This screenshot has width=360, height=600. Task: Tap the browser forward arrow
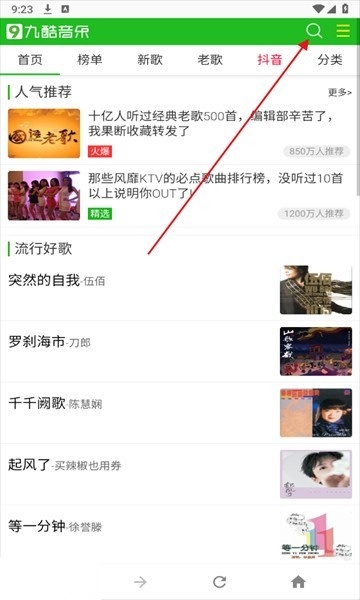tap(140, 582)
